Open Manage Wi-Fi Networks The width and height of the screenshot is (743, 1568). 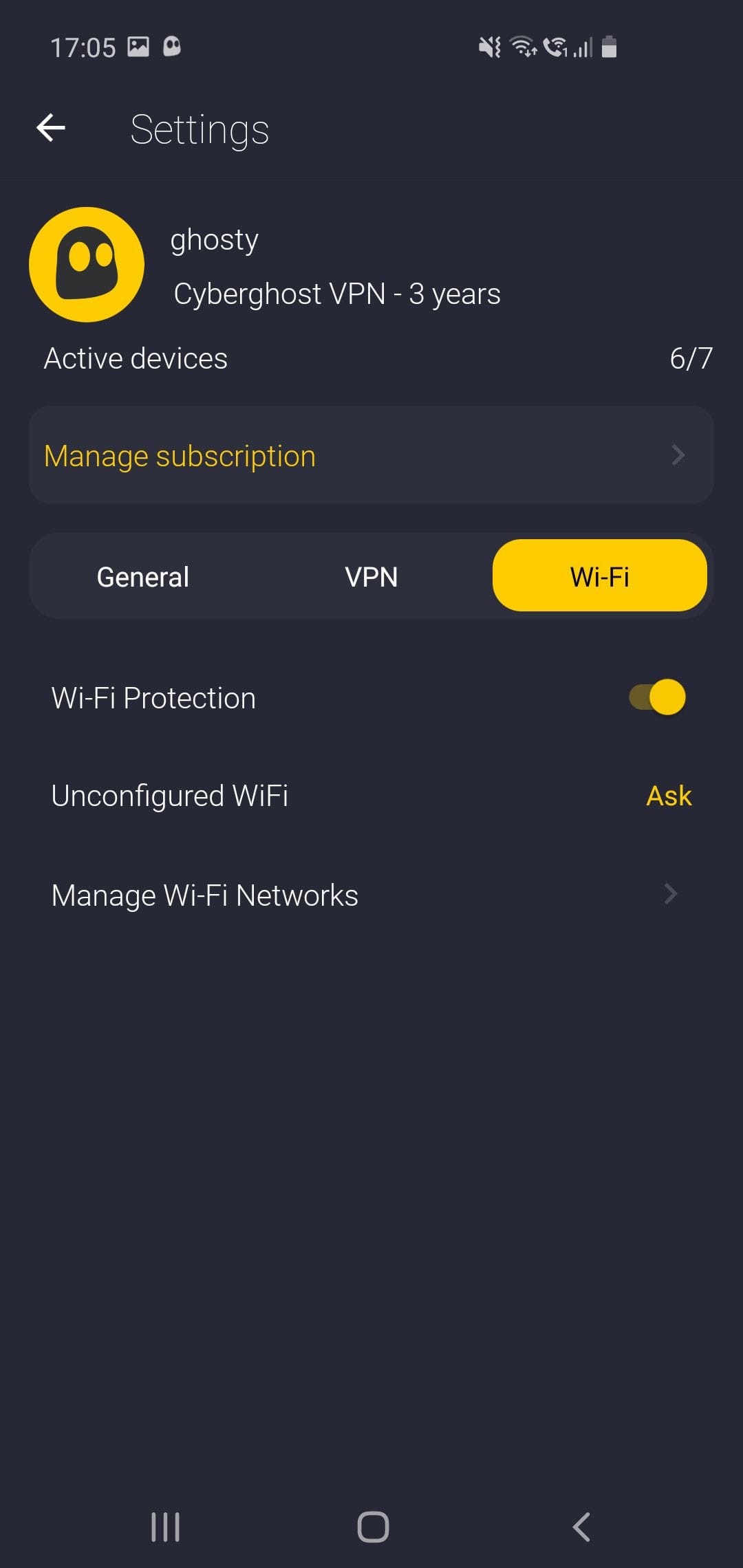[371, 895]
